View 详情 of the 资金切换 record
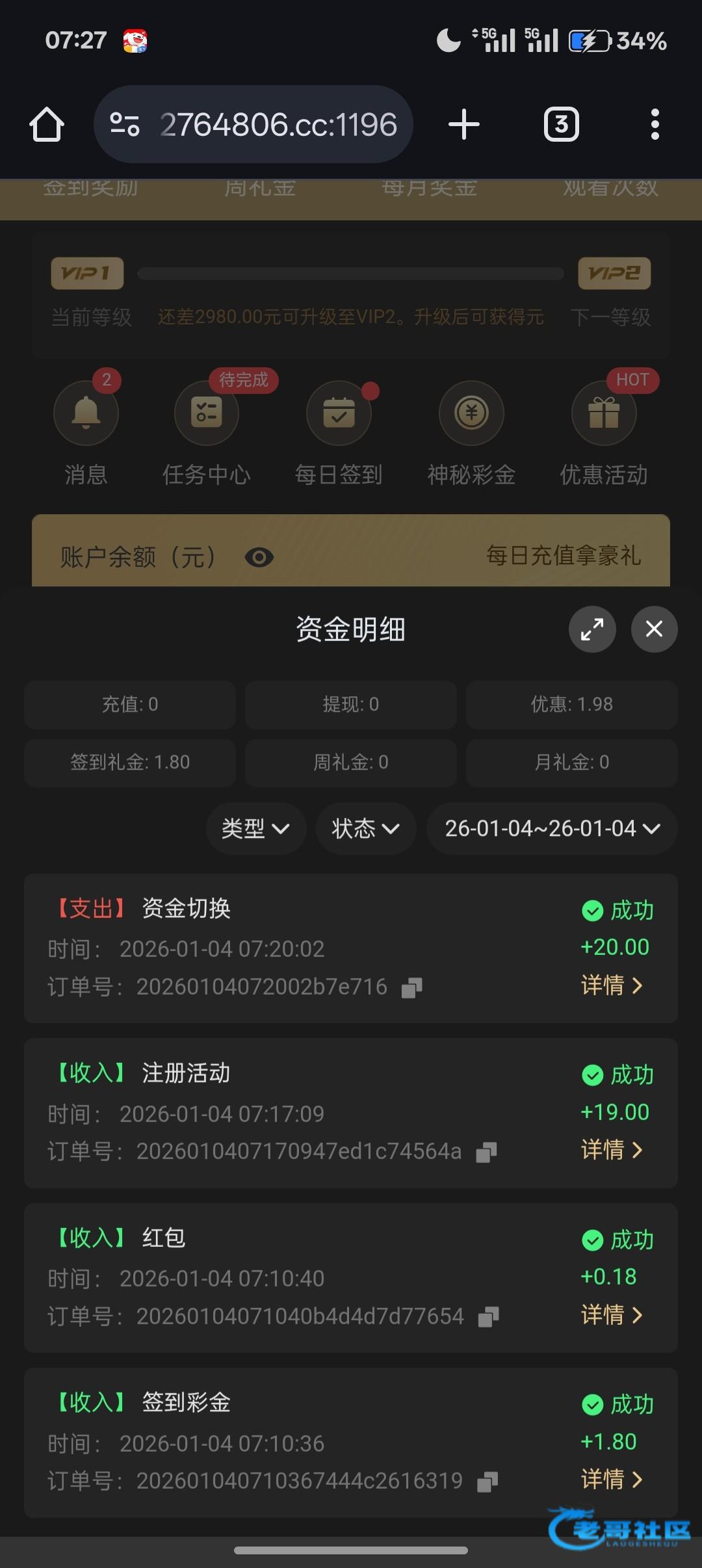The image size is (702, 1568). pos(612,986)
